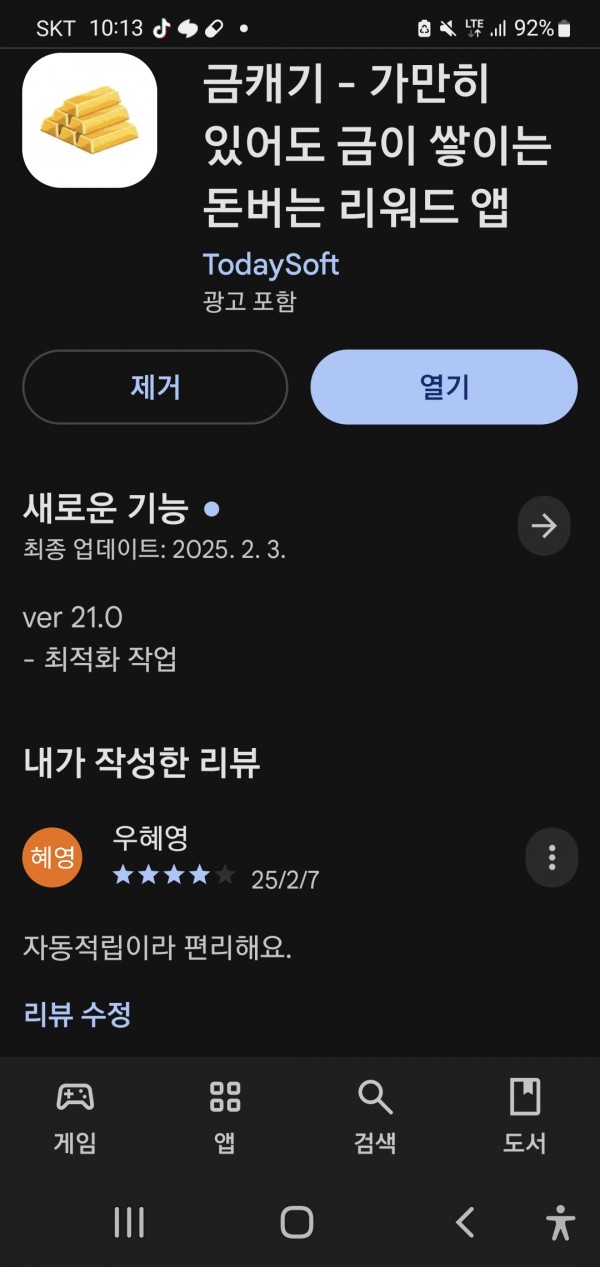Switch to the 앱 tab
This screenshot has width=600, height=1267.
tap(225, 1117)
